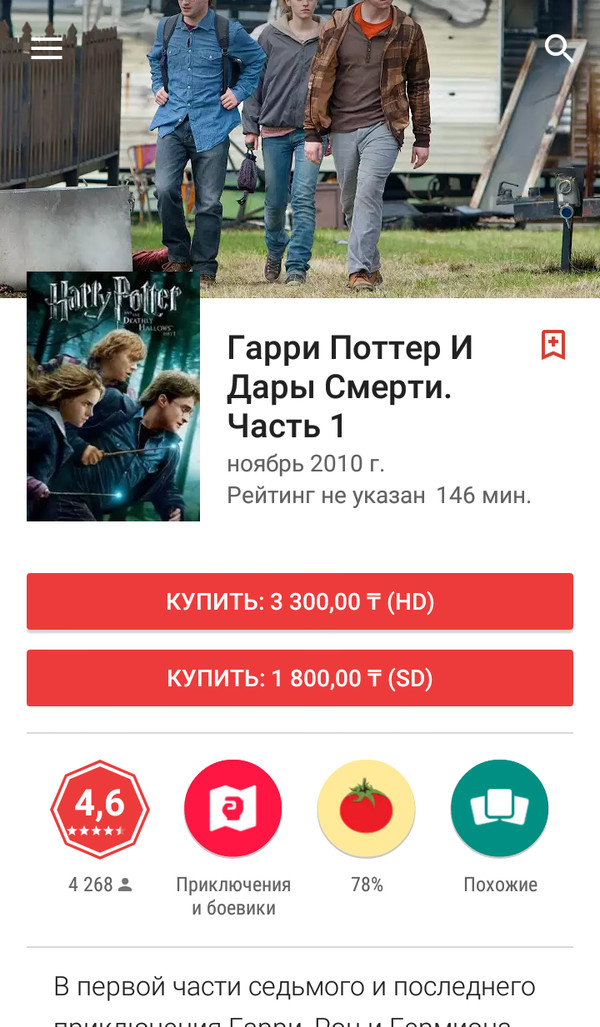Screen dimensions: 600x1027
Task: Buy the HD version for 3 300,00 ₸
Action: tap(300, 602)
